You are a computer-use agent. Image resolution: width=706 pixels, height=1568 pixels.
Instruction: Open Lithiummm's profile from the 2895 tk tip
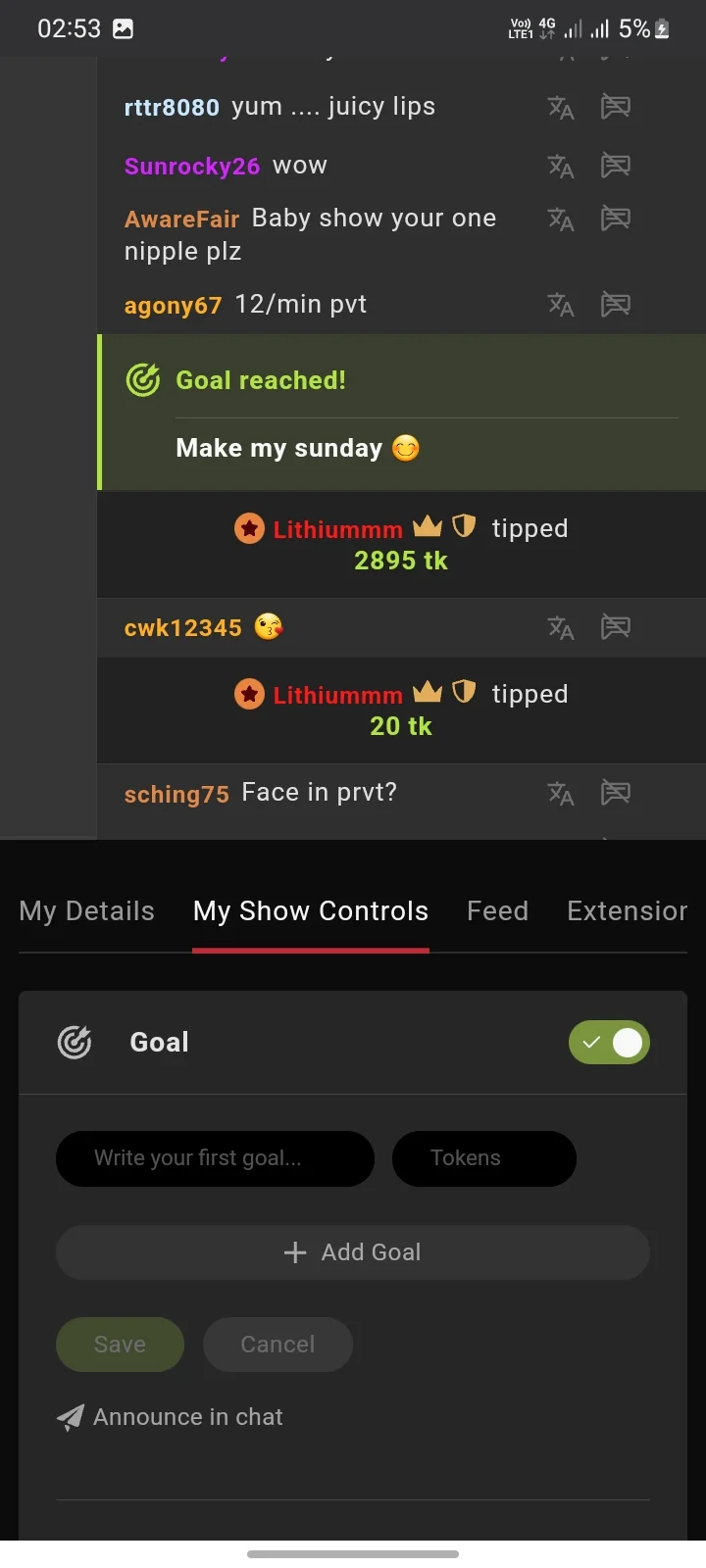click(337, 530)
